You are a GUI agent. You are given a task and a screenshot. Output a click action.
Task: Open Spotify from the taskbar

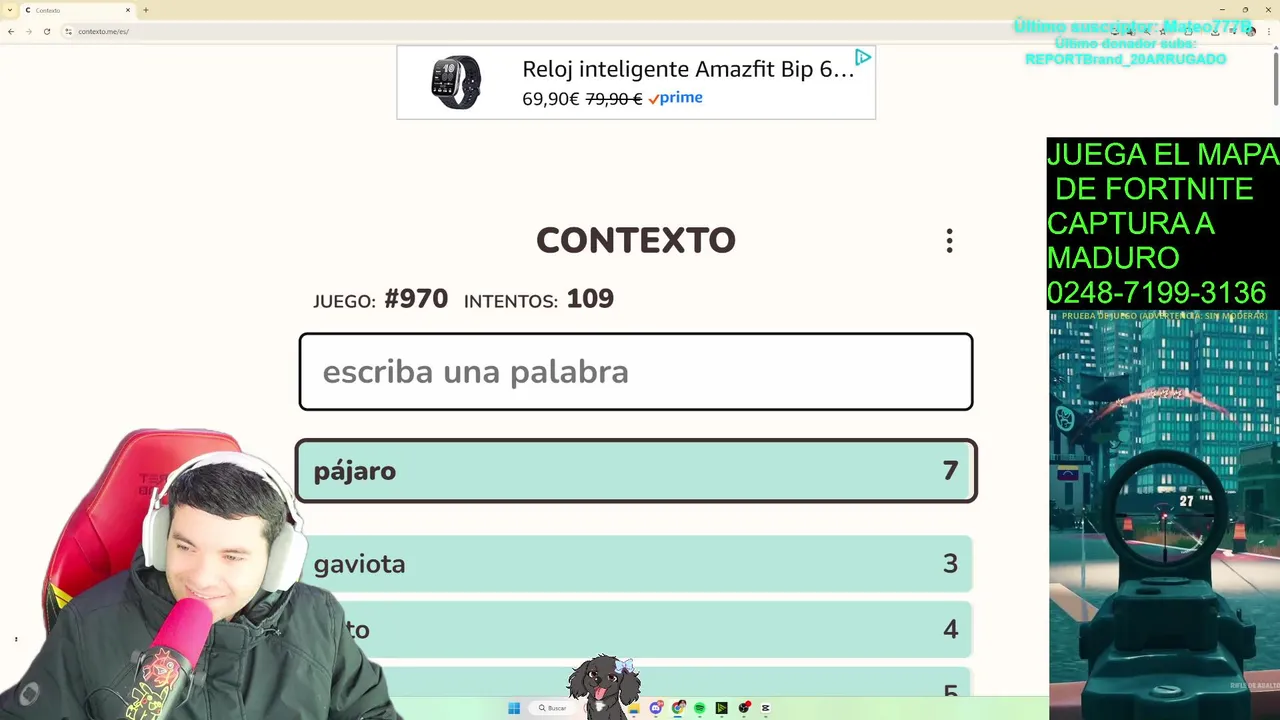(699, 708)
